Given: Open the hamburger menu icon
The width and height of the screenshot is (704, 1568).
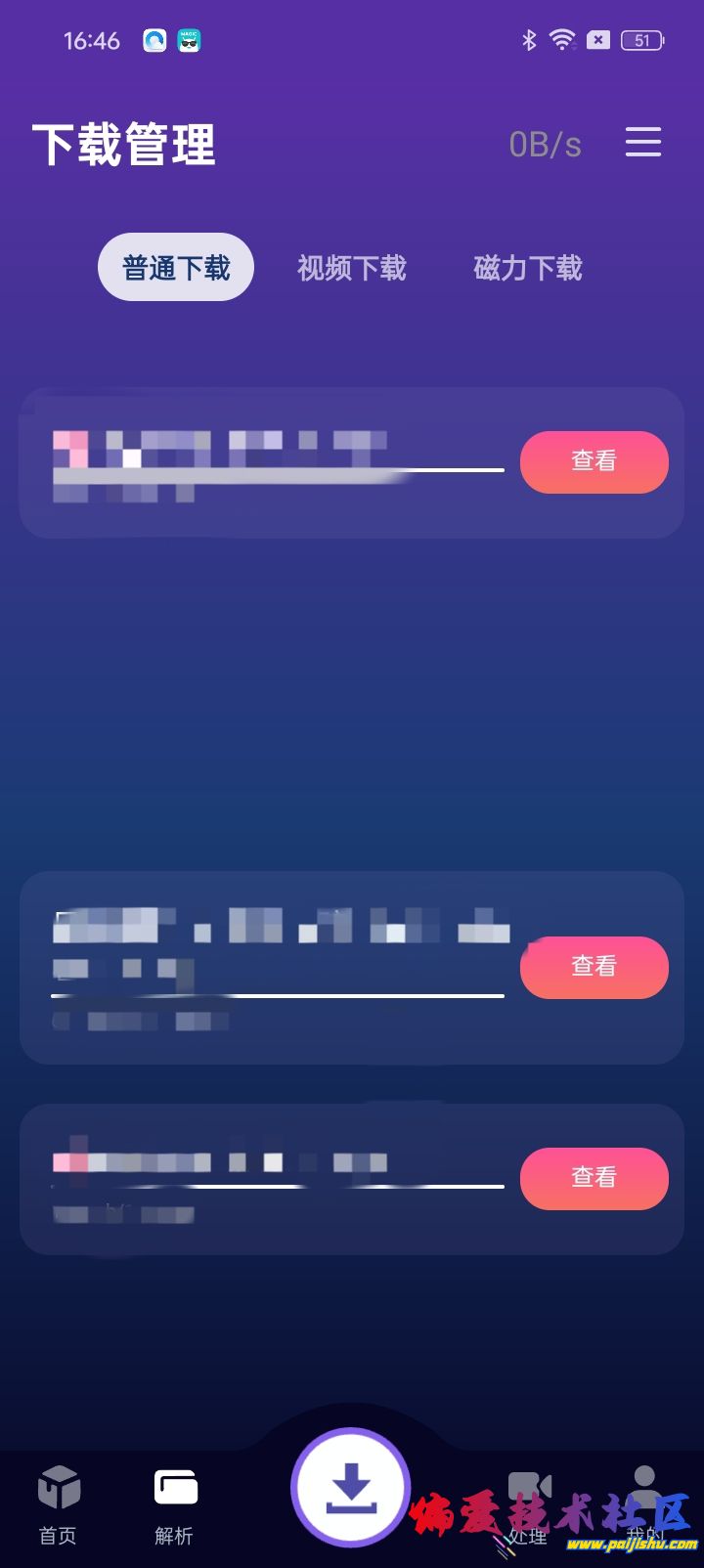Looking at the screenshot, I should [x=642, y=143].
